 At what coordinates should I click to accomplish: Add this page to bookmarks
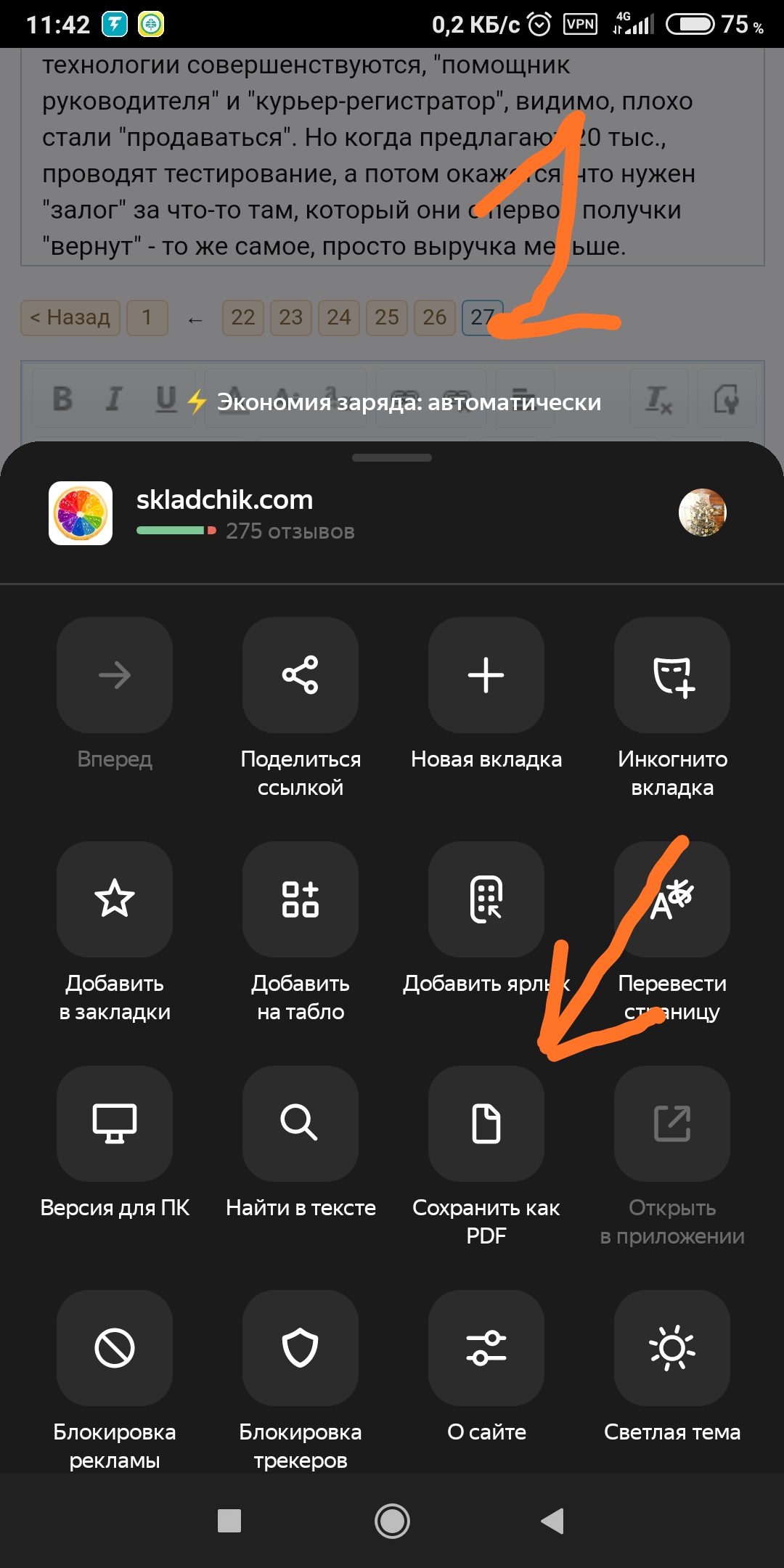pyautogui.click(x=115, y=899)
